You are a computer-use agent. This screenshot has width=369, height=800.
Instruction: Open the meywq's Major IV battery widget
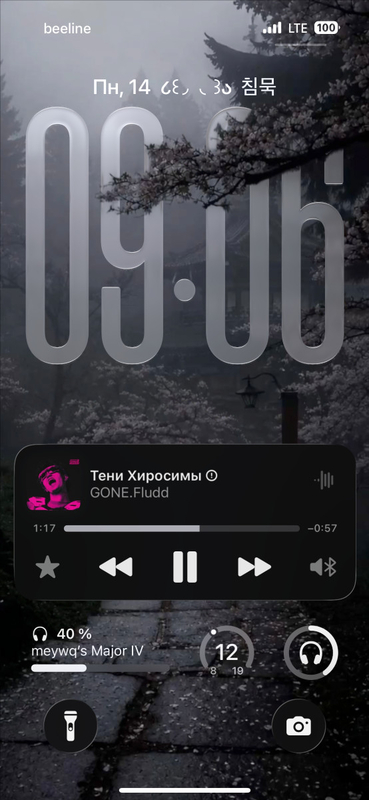[x=100, y=651]
